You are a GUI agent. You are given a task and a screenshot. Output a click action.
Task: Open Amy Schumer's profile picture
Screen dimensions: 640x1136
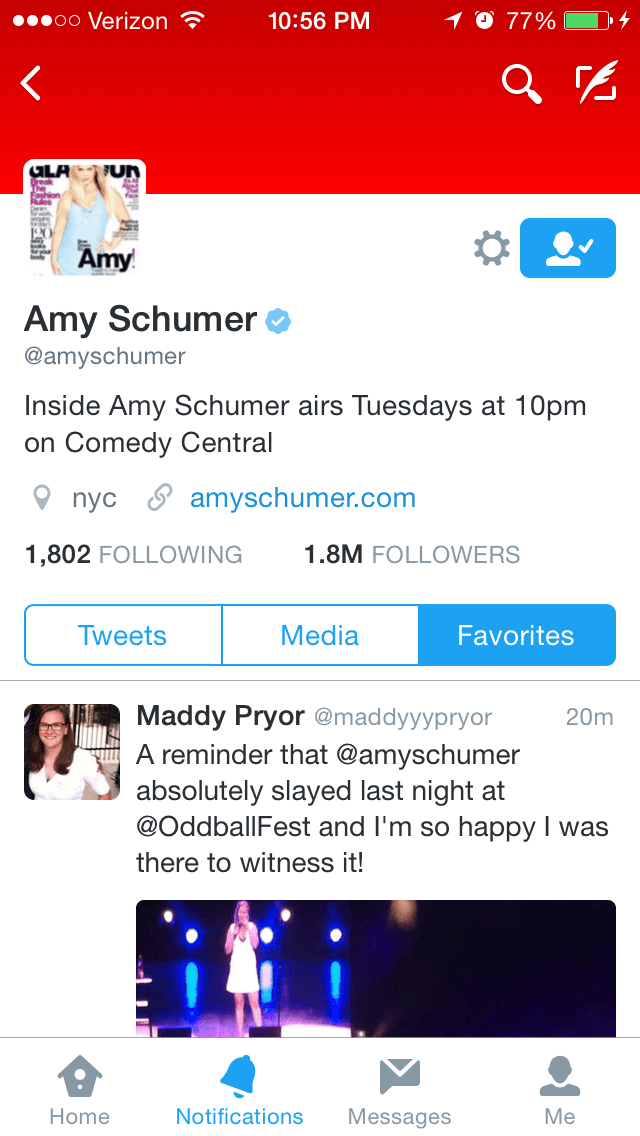pos(84,219)
